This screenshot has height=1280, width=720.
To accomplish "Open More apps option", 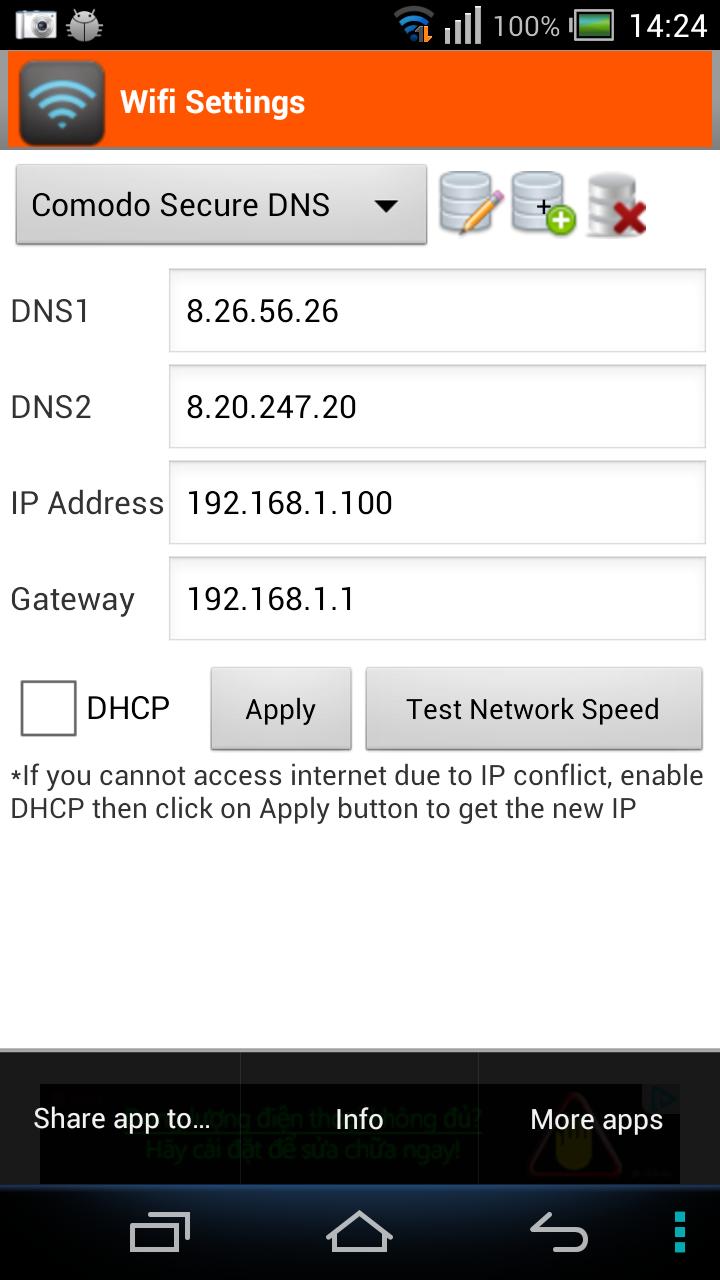I will coord(597,1119).
